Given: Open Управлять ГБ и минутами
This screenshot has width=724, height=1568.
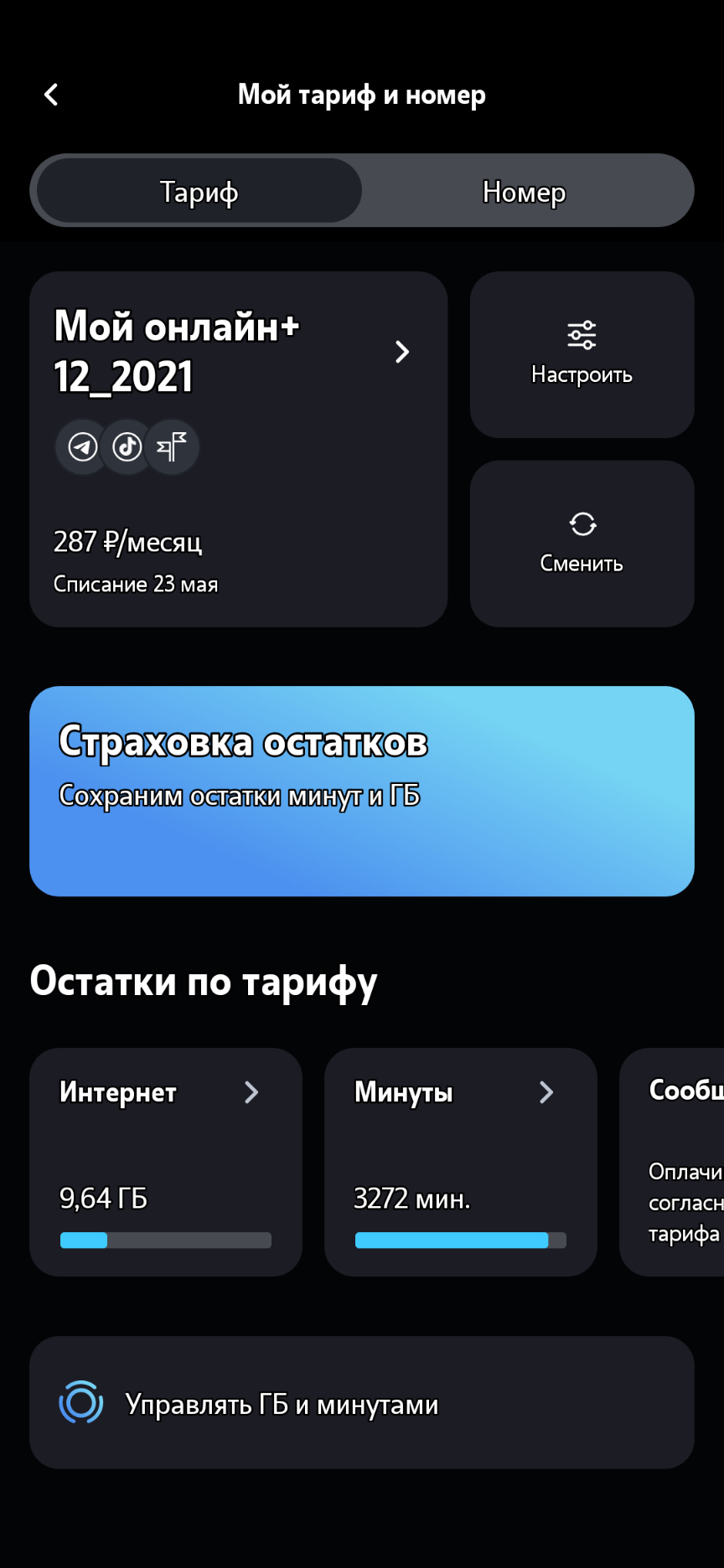Looking at the screenshot, I should point(362,1402).
